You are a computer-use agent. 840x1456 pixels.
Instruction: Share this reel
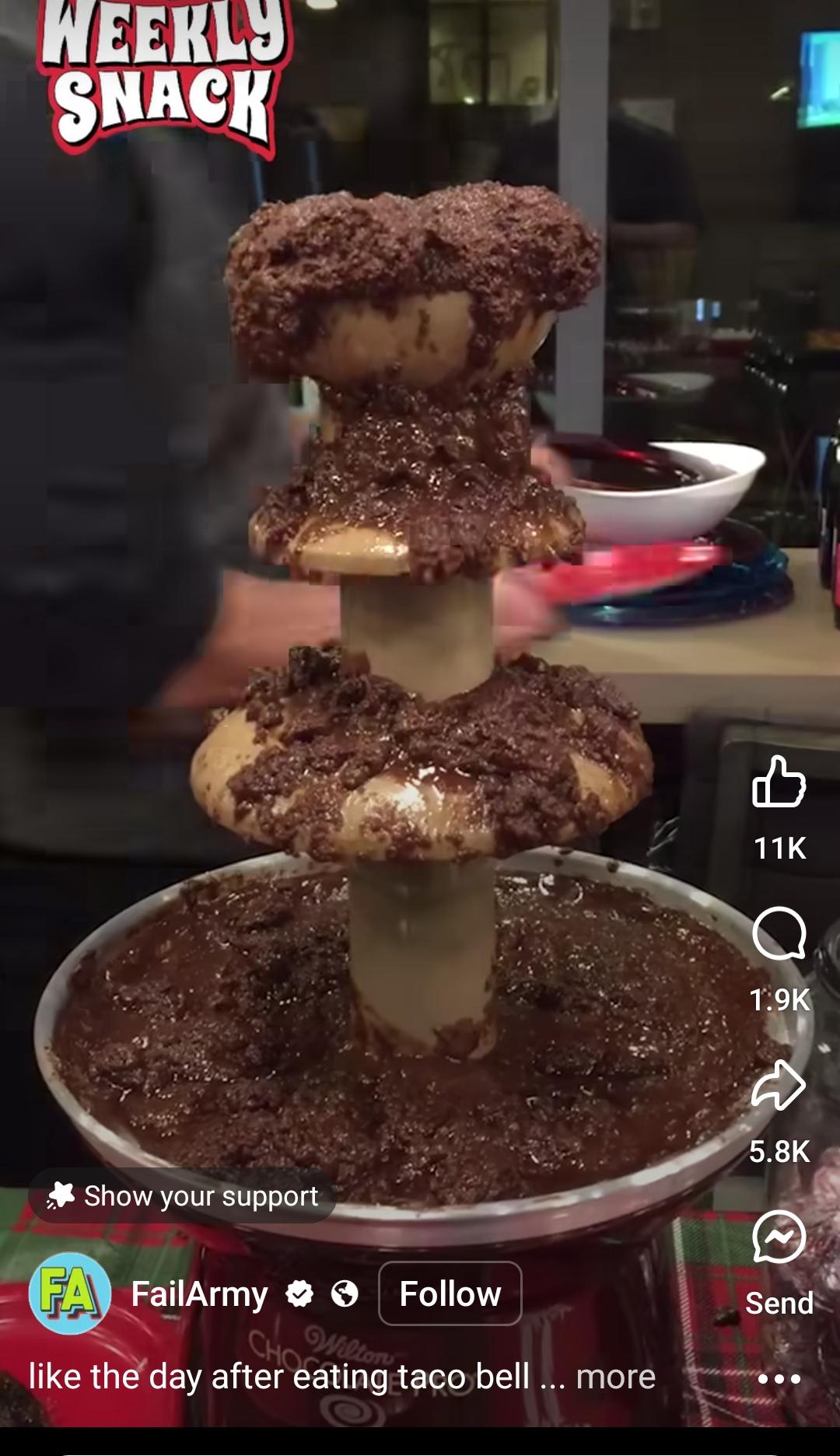click(779, 1085)
